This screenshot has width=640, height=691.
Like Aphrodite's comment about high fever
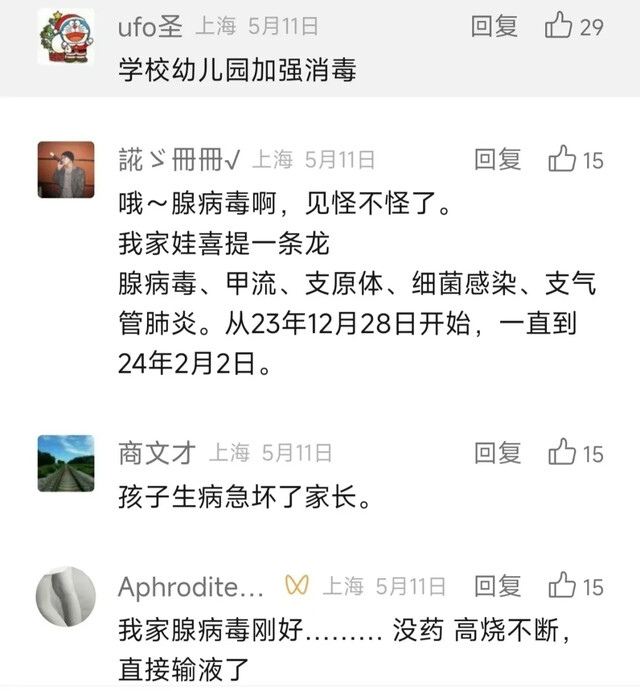(x=563, y=585)
